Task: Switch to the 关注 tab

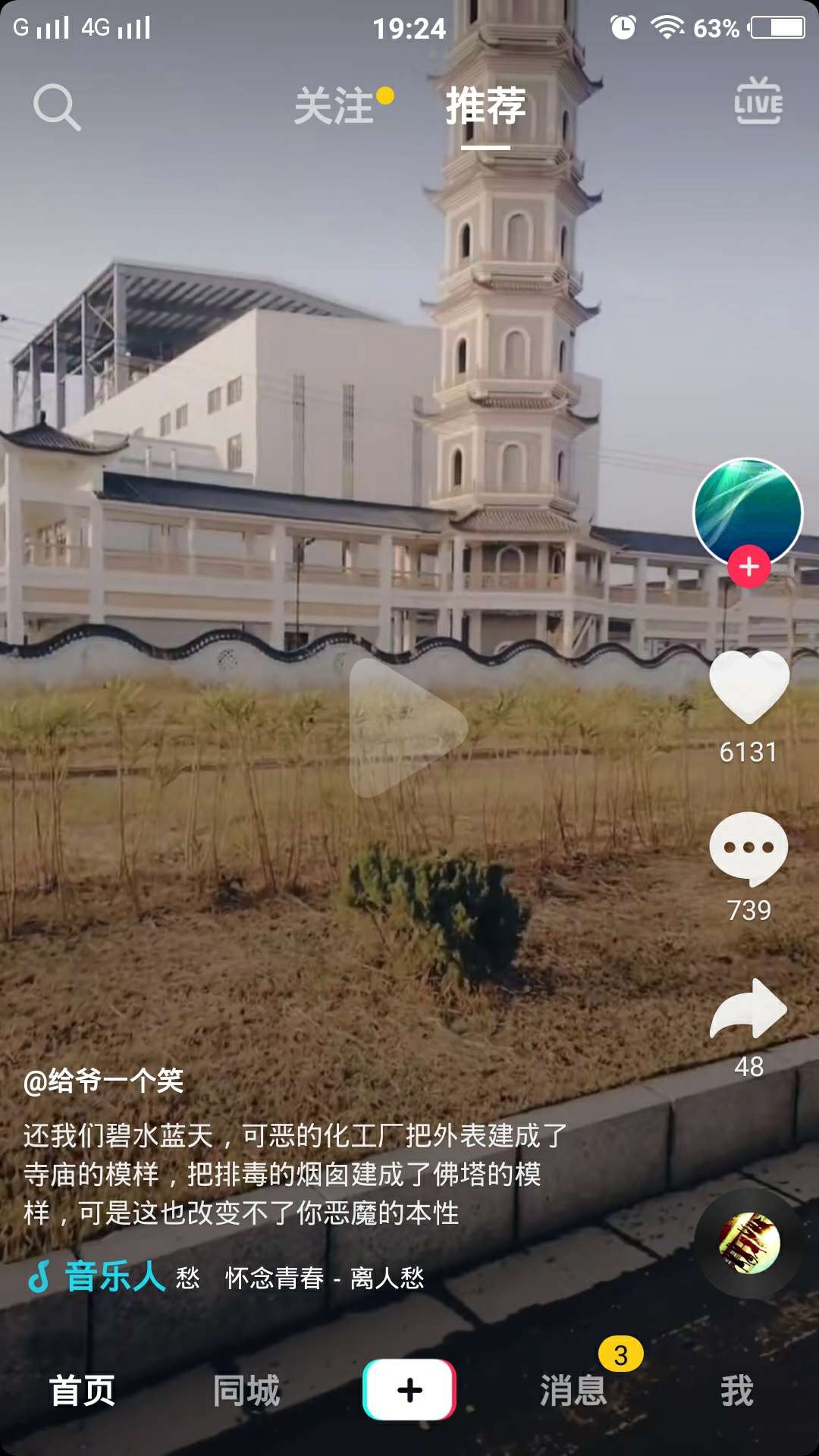Action: pos(334,105)
